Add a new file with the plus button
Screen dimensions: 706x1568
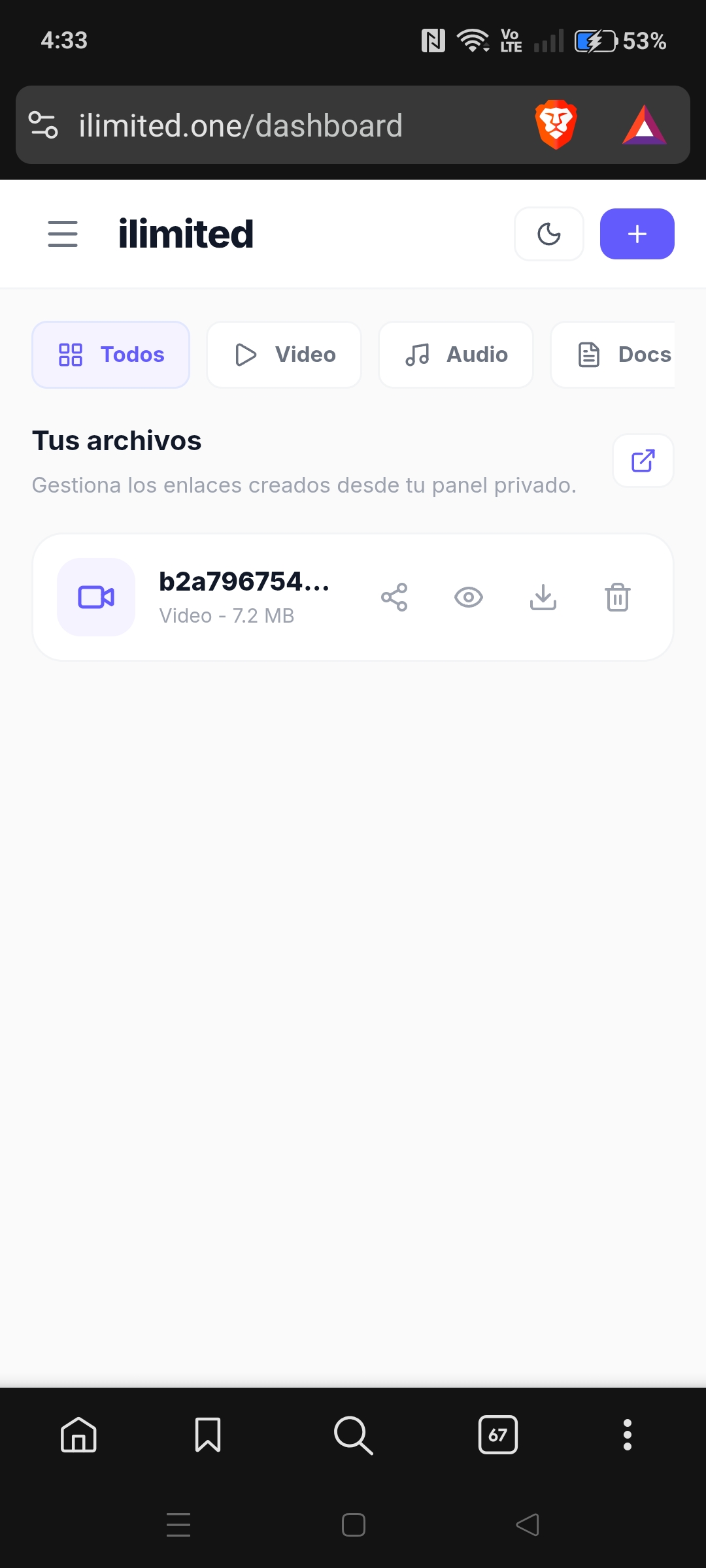pos(637,234)
